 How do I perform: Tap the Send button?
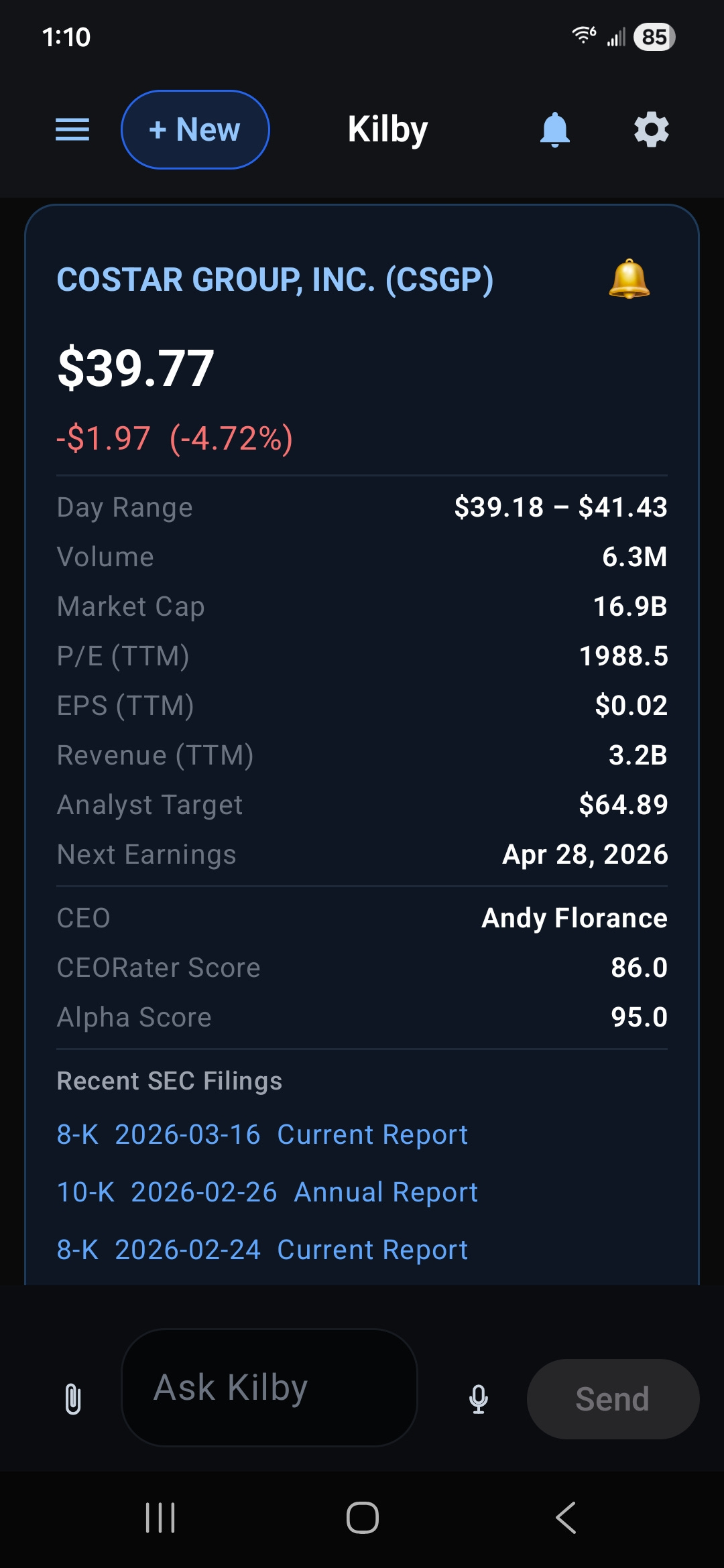click(613, 1399)
